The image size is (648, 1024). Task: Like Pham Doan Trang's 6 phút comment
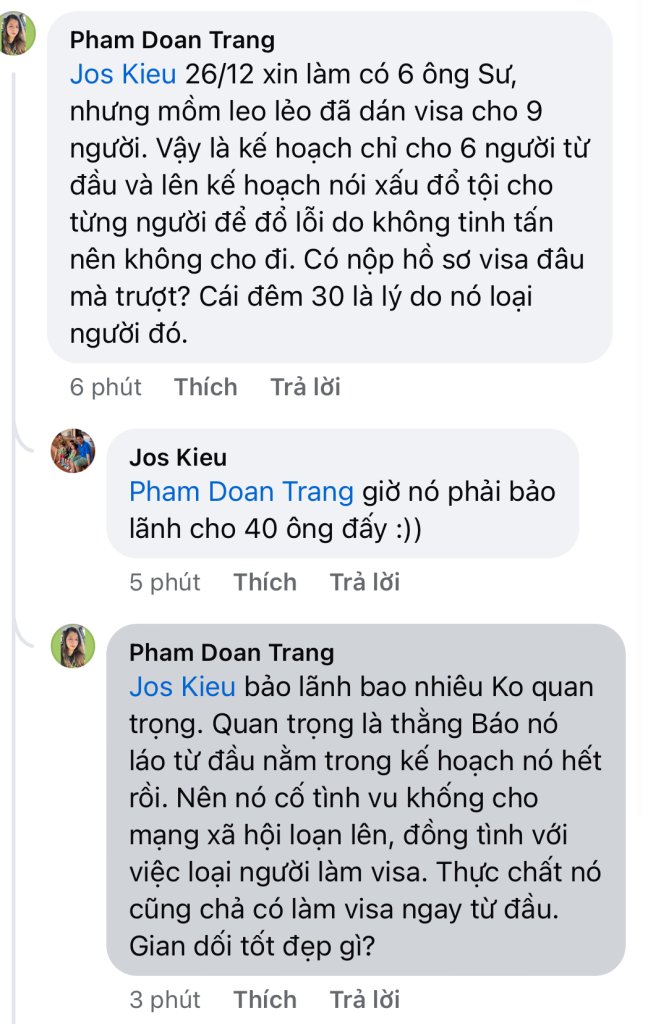[205, 387]
